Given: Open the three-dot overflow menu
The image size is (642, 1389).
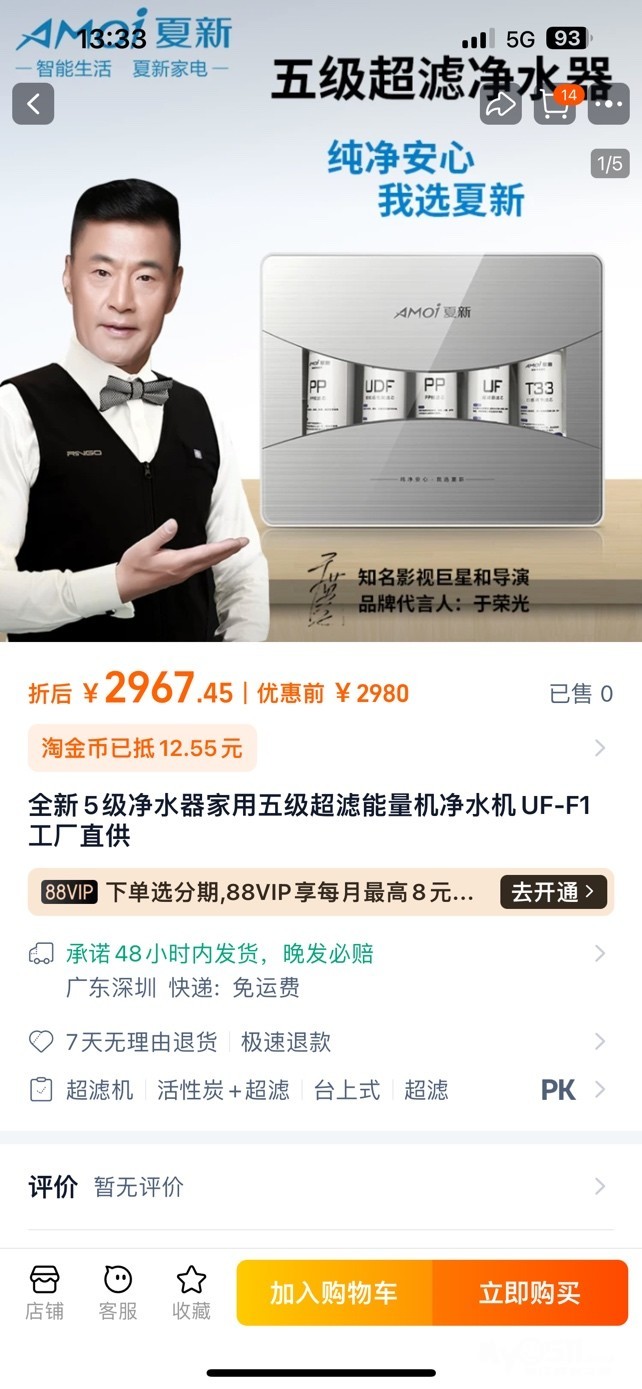Looking at the screenshot, I should 608,104.
